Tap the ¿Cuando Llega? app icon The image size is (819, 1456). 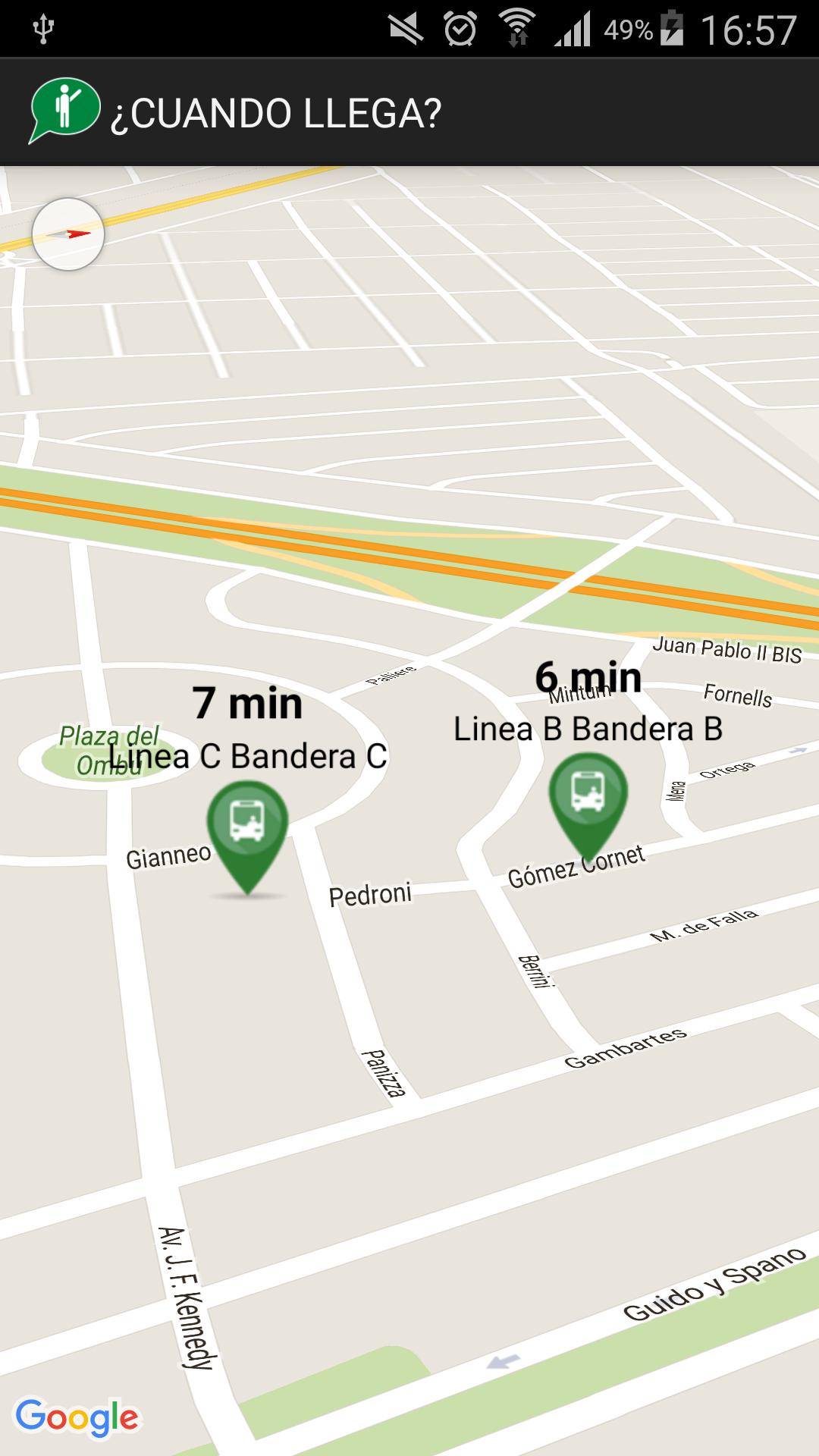[65, 111]
